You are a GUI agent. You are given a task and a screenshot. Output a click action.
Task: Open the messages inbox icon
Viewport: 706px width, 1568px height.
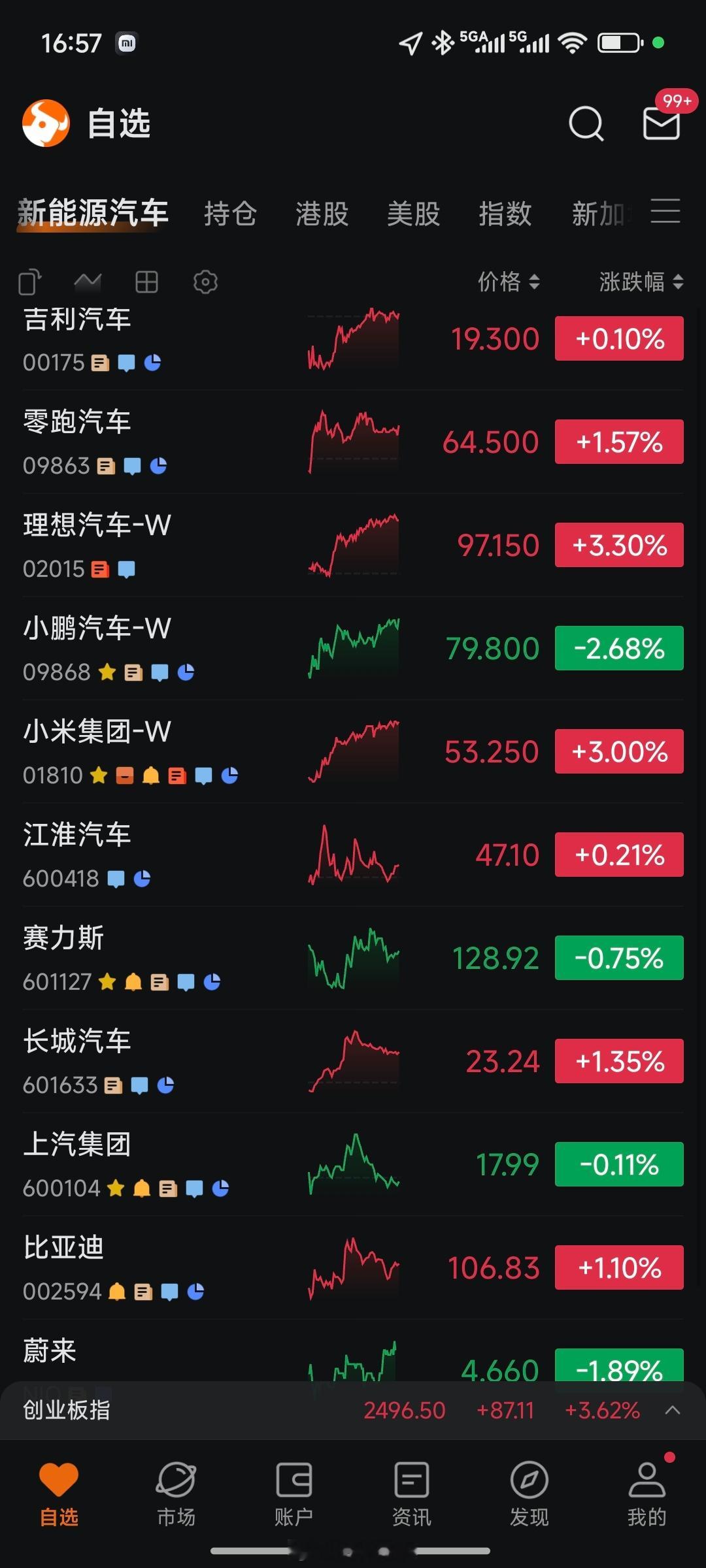coord(662,123)
